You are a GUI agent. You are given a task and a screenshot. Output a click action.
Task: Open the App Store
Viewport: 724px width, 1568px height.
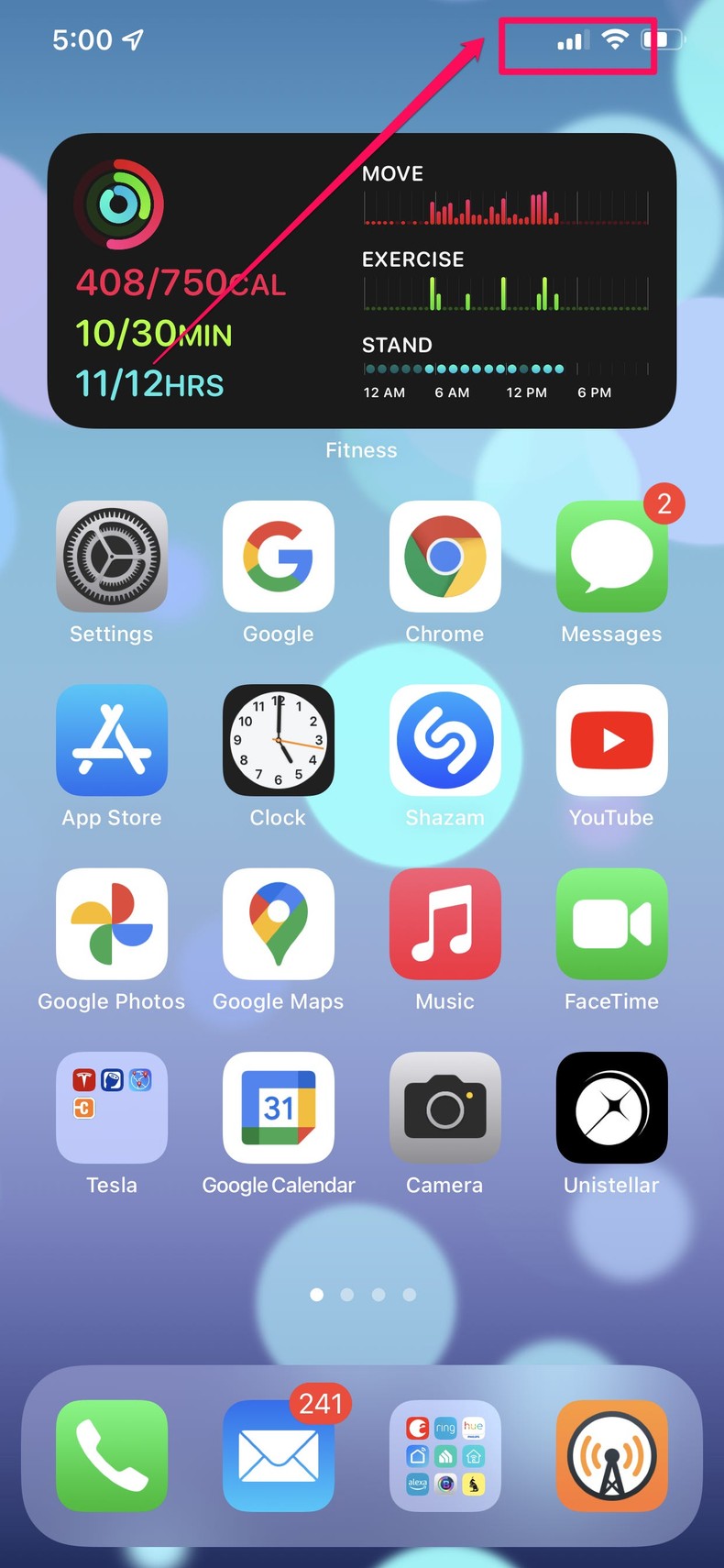click(112, 741)
